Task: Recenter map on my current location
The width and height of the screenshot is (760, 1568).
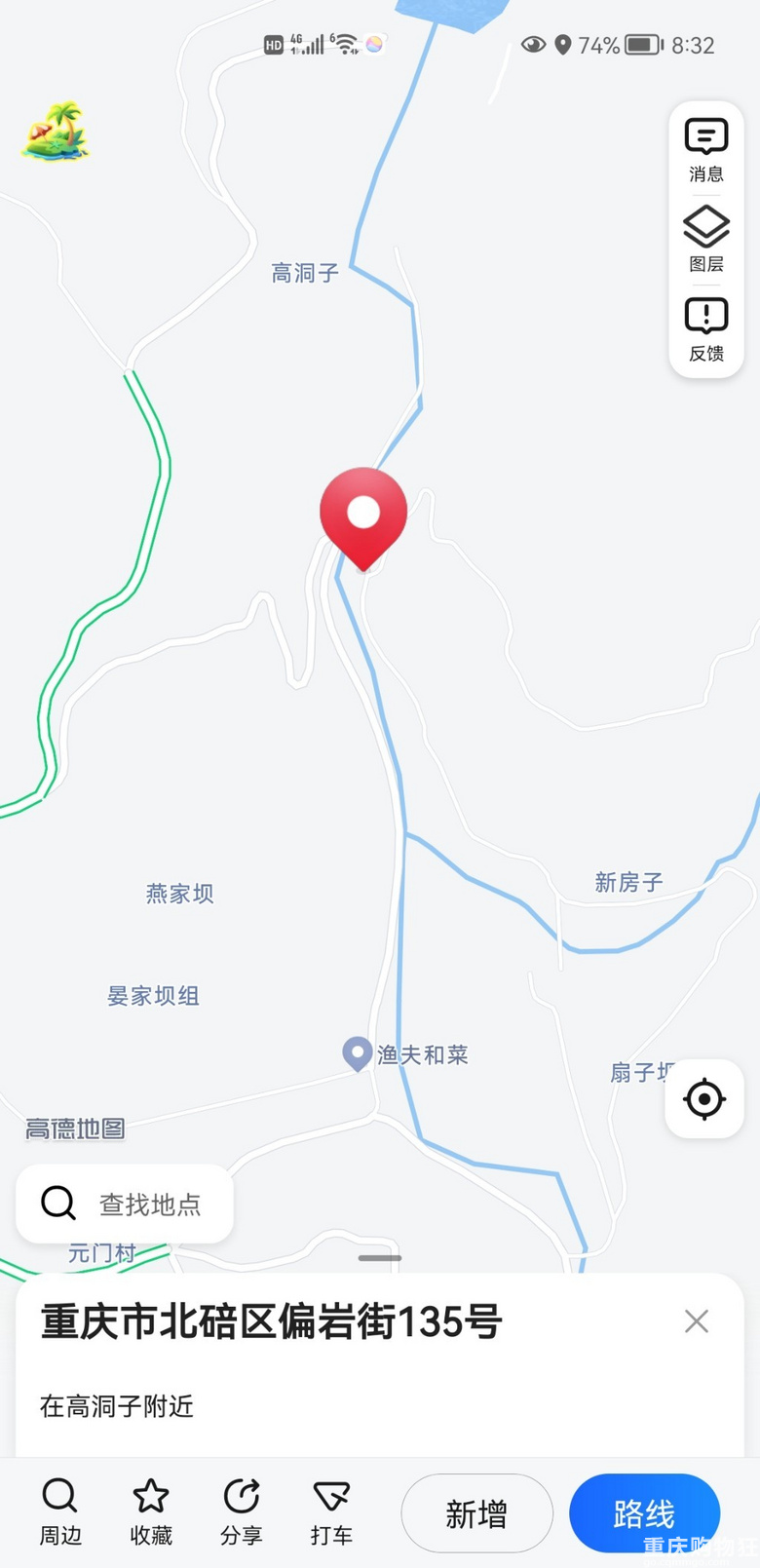Action: coord(704,1099)
